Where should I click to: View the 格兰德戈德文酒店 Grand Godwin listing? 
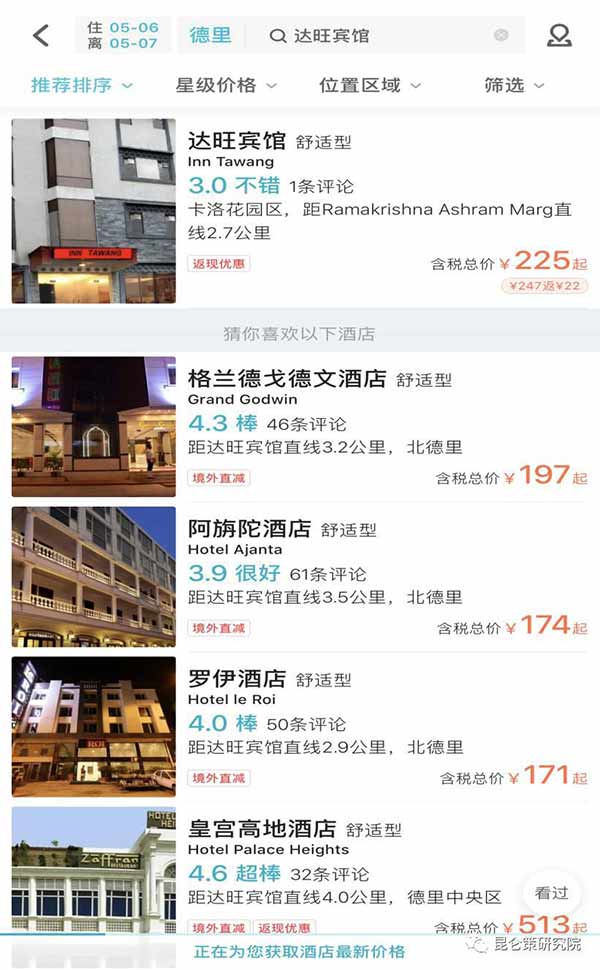pos(300,426)
